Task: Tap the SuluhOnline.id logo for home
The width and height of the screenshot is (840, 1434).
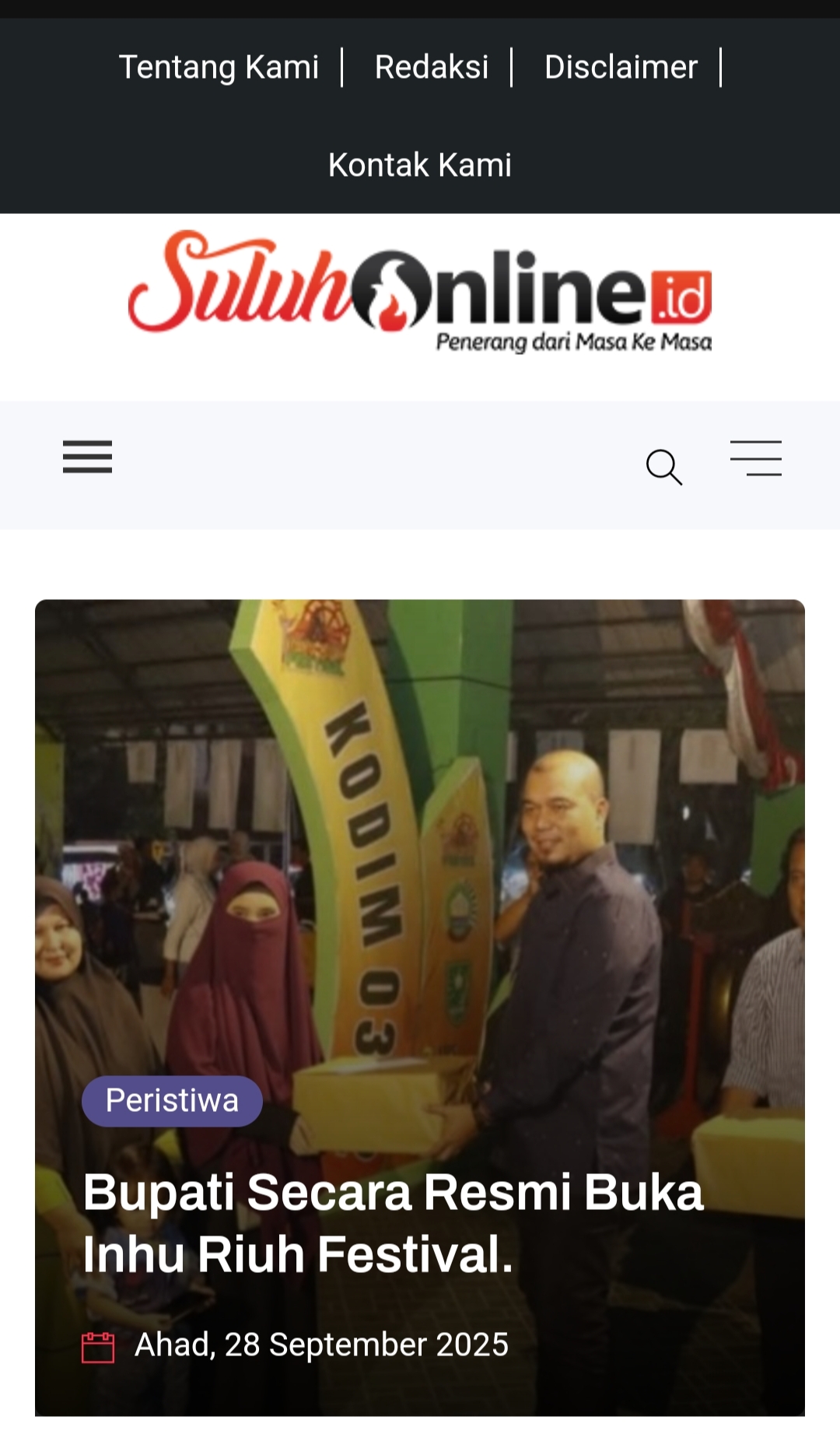Action: 420,292
